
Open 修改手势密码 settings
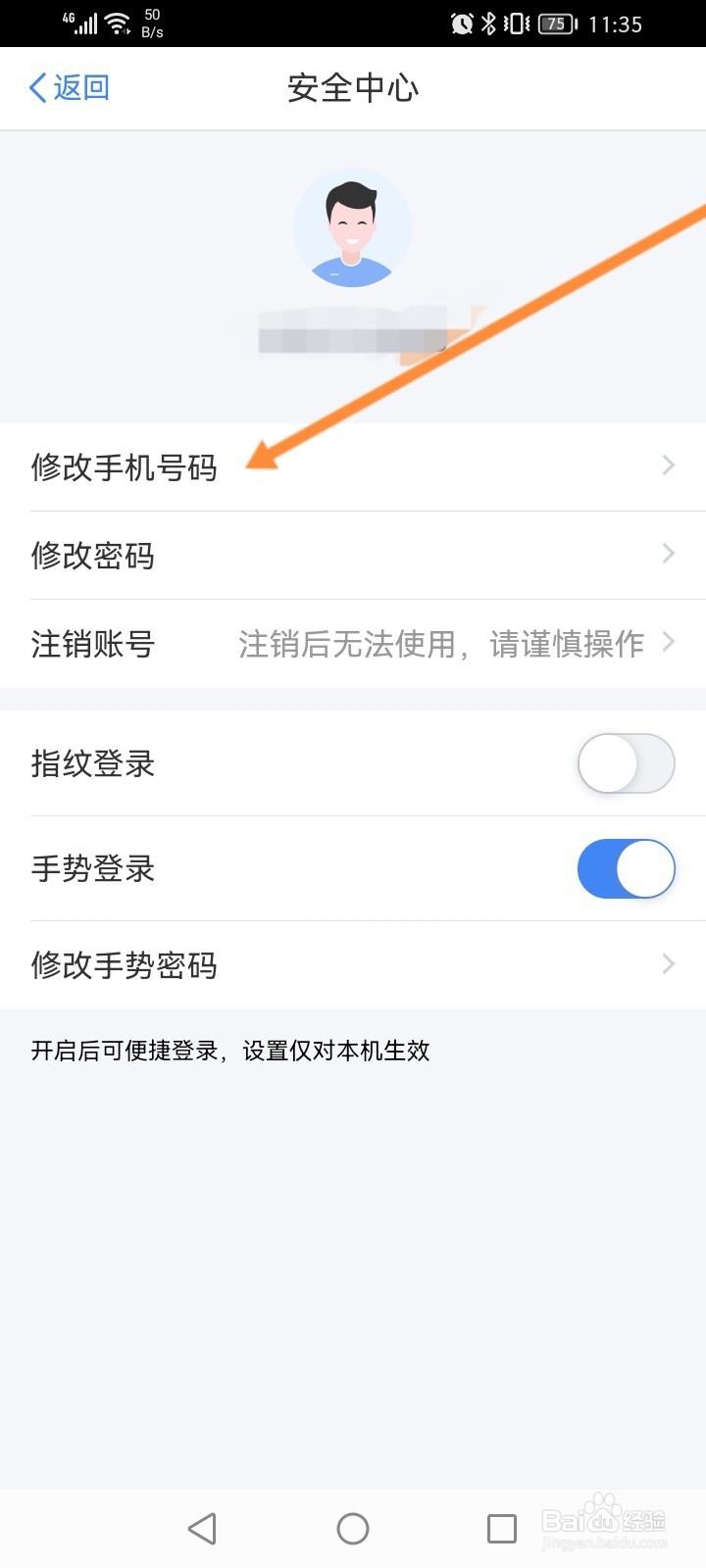click(668, 963)
